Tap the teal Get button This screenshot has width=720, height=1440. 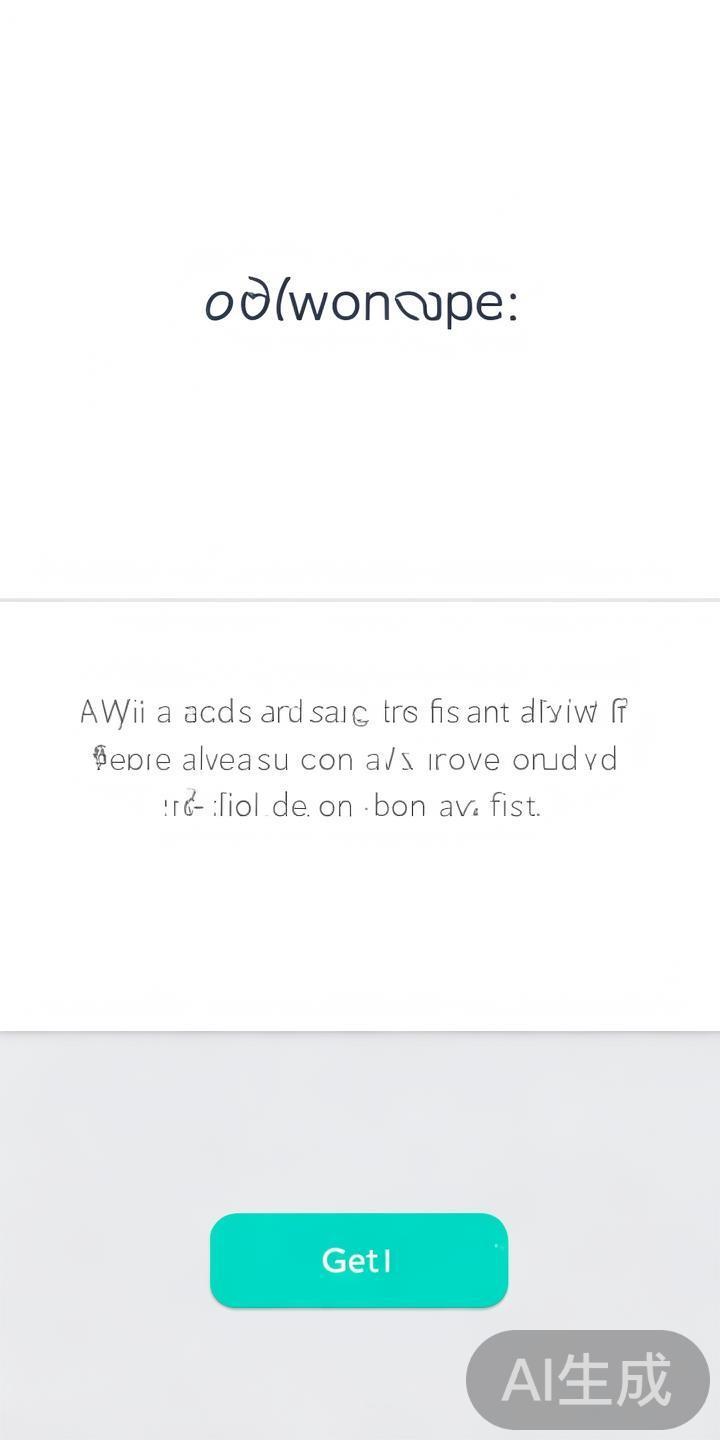358,1260
